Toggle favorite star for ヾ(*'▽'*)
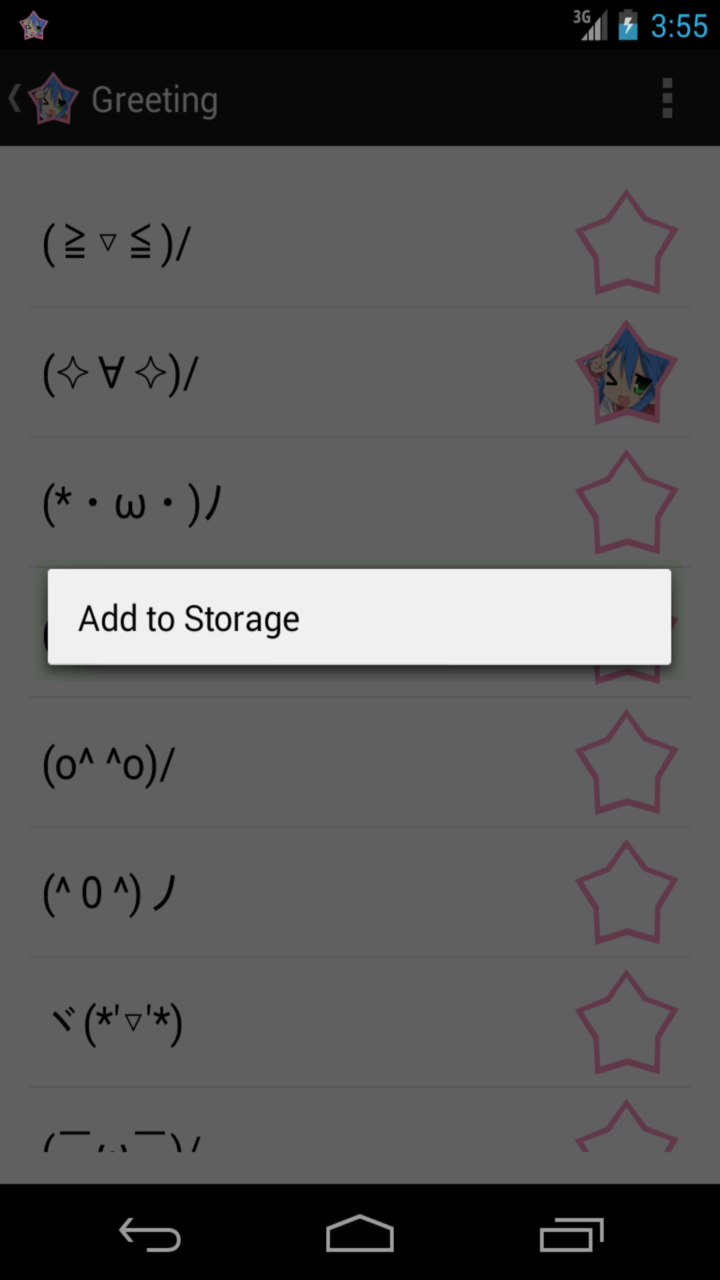720x1280 pixels. tap(627, 1023)
